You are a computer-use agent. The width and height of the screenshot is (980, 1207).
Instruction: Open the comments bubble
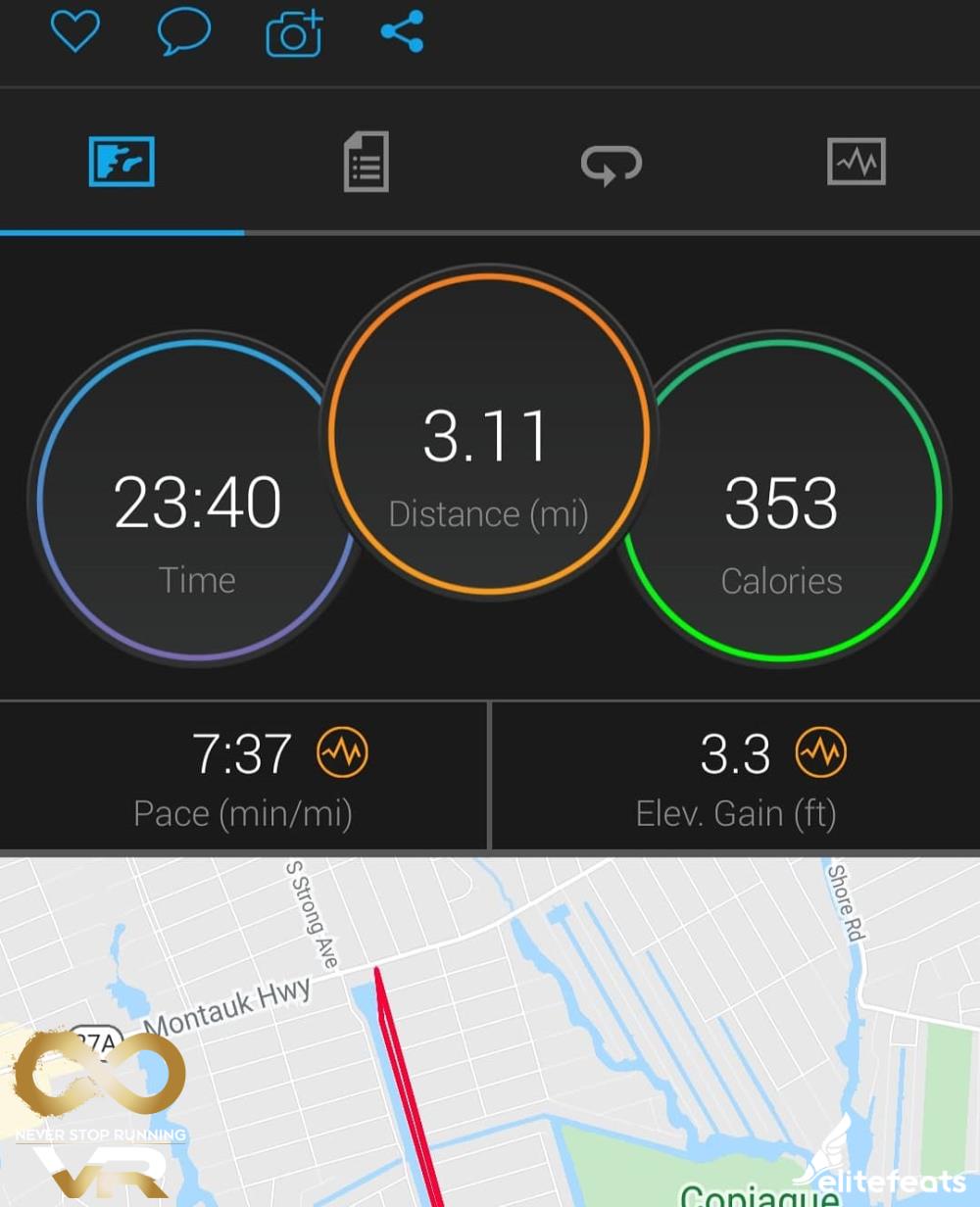(x=183, y=32)
